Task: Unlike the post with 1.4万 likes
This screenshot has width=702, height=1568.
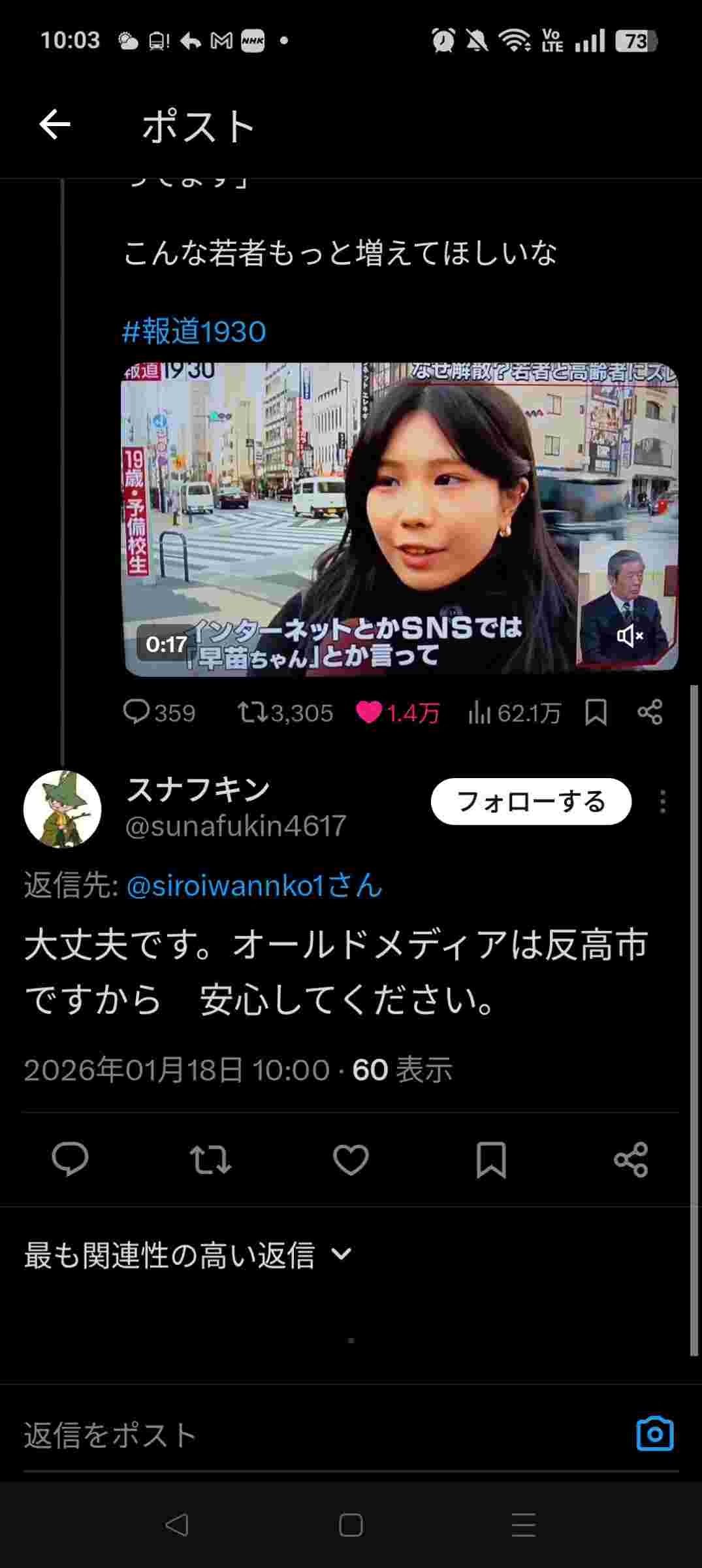Action: point(397,712)
